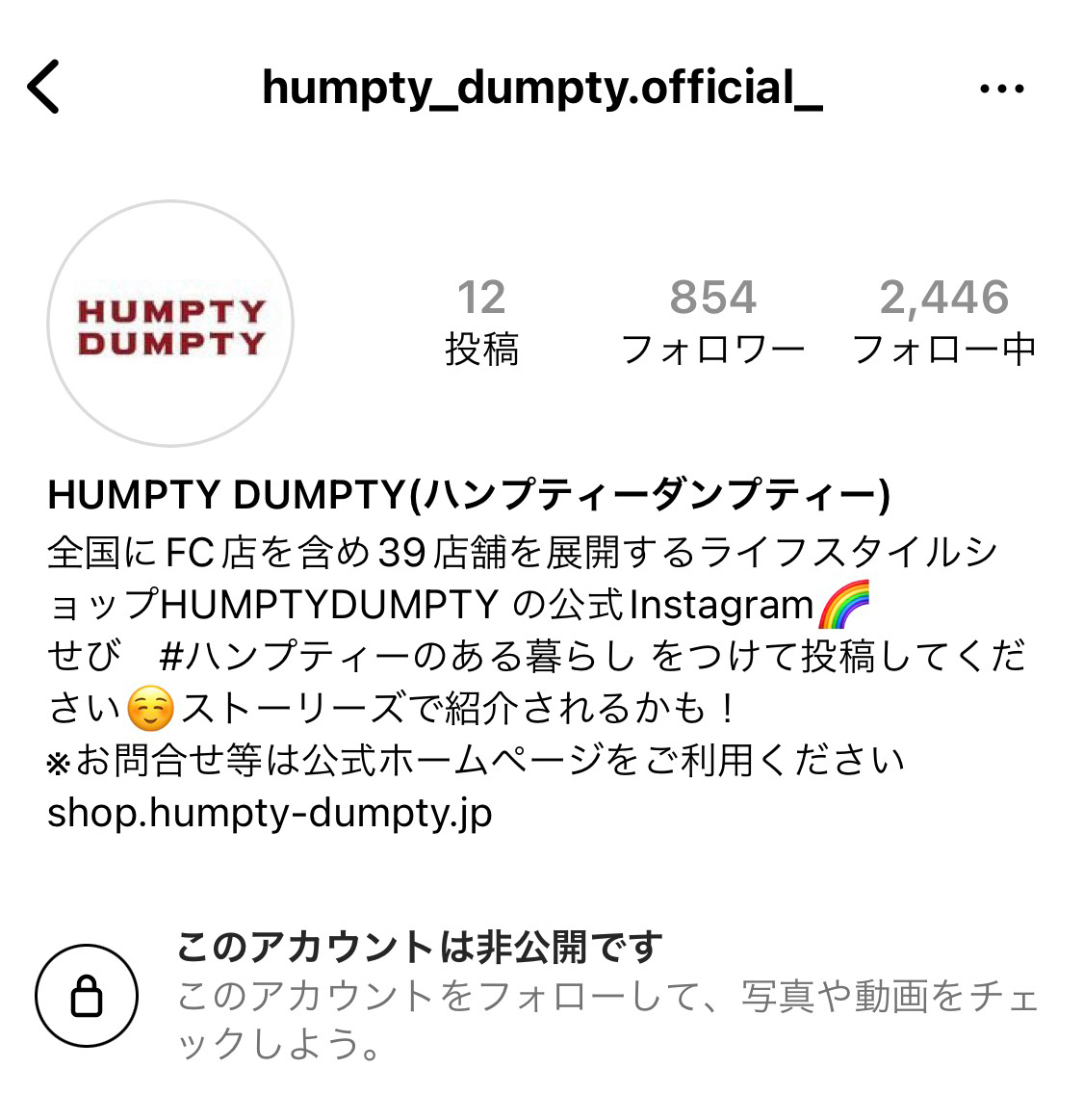This screenshot has width=1083, height=1120.
Task: Open the shop.humpty-dumpty.jp website link
Action: pyautogui.click(x=270, y=813)
